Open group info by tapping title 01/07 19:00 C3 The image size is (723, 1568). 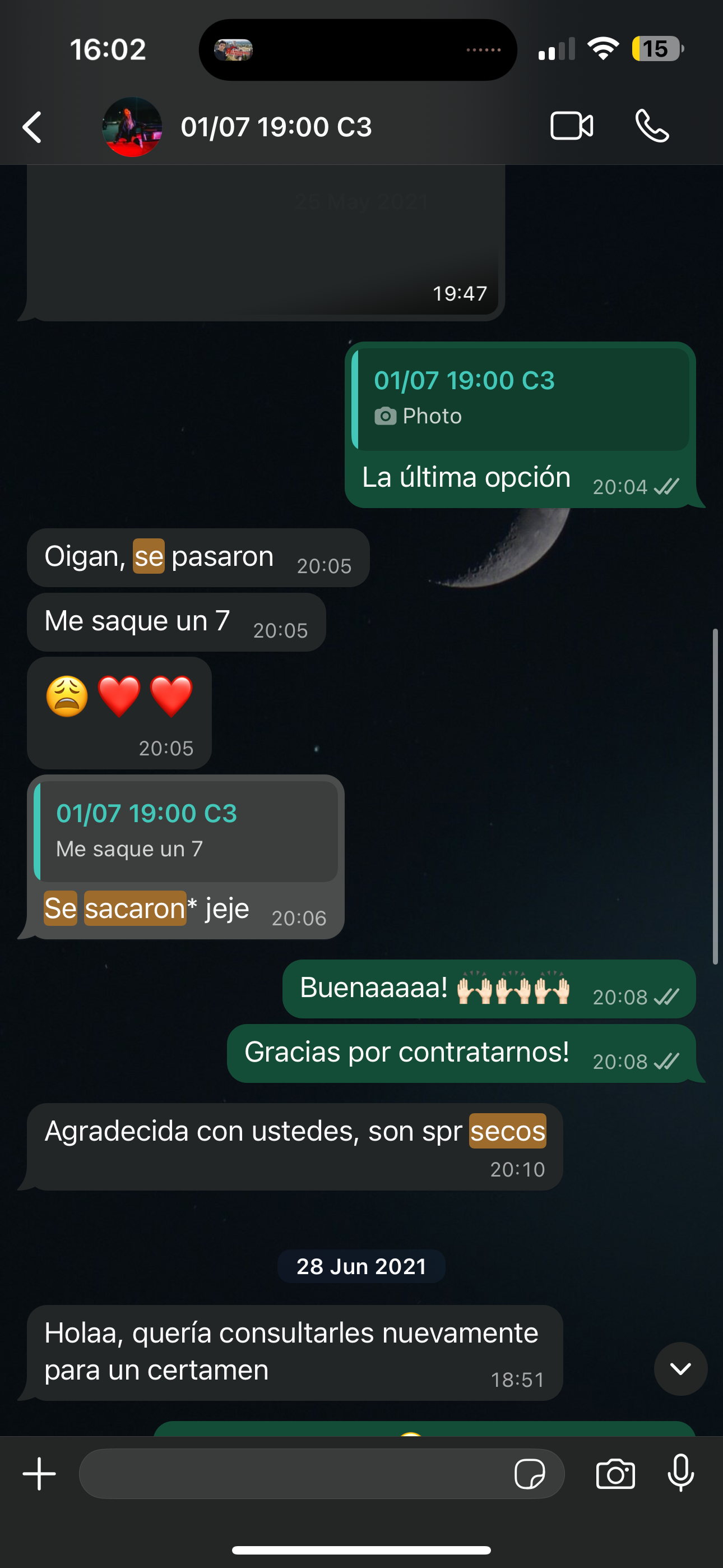(277, 127)
